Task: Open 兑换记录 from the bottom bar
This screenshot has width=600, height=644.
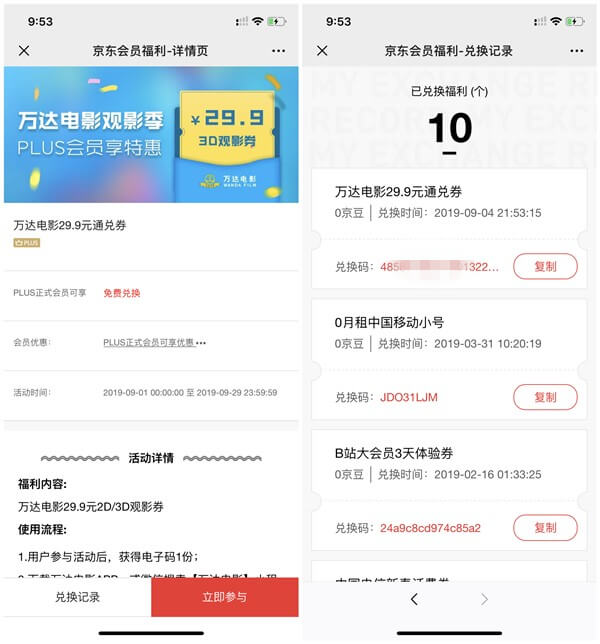Action: (77, 597)
